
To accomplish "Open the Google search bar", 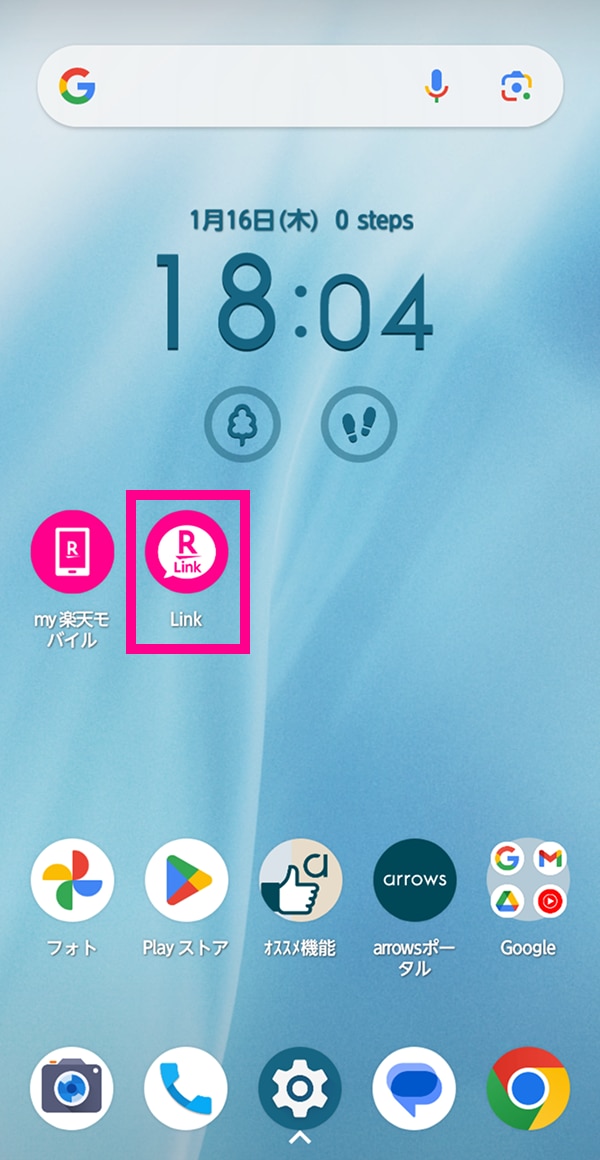I will click(250, 87).
